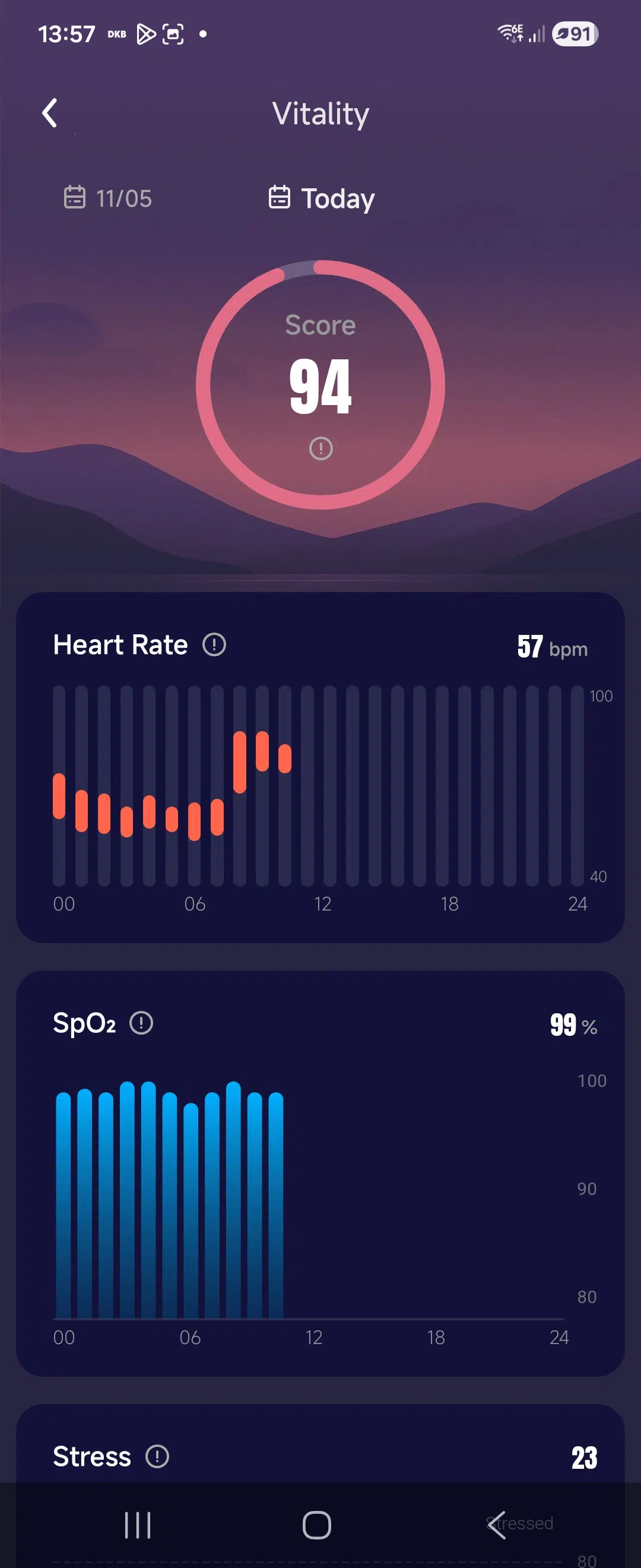Screen dimensions: 641x1568
Task: Show SpO2 info details
Action: click(141, 1023)
